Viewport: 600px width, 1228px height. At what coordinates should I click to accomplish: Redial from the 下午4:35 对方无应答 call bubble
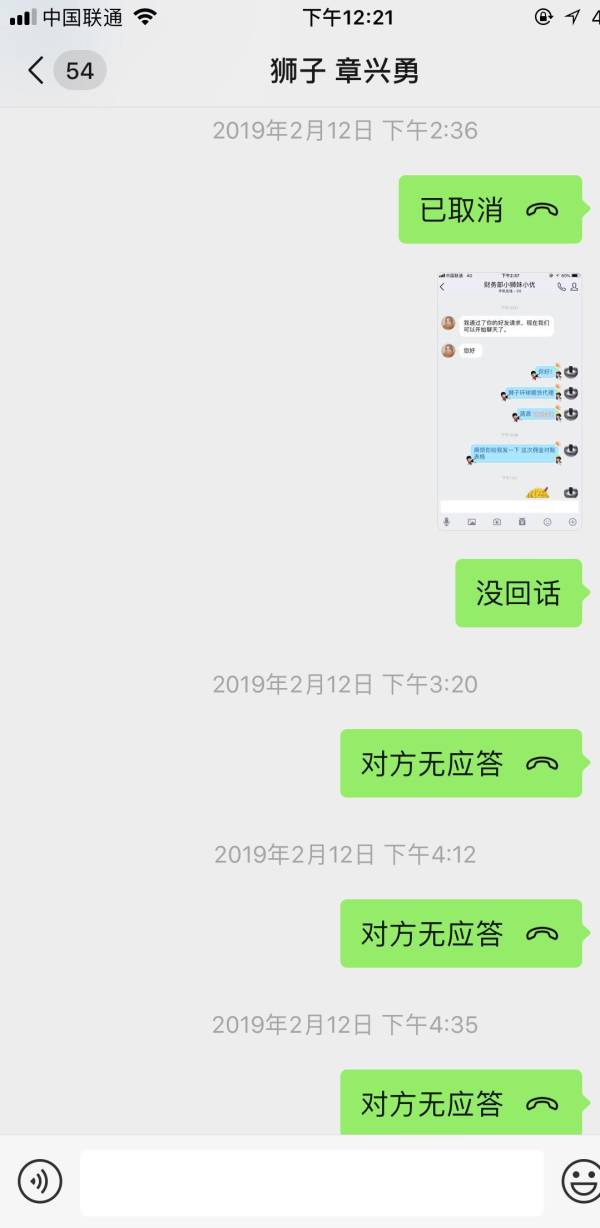coord(461,1102)
